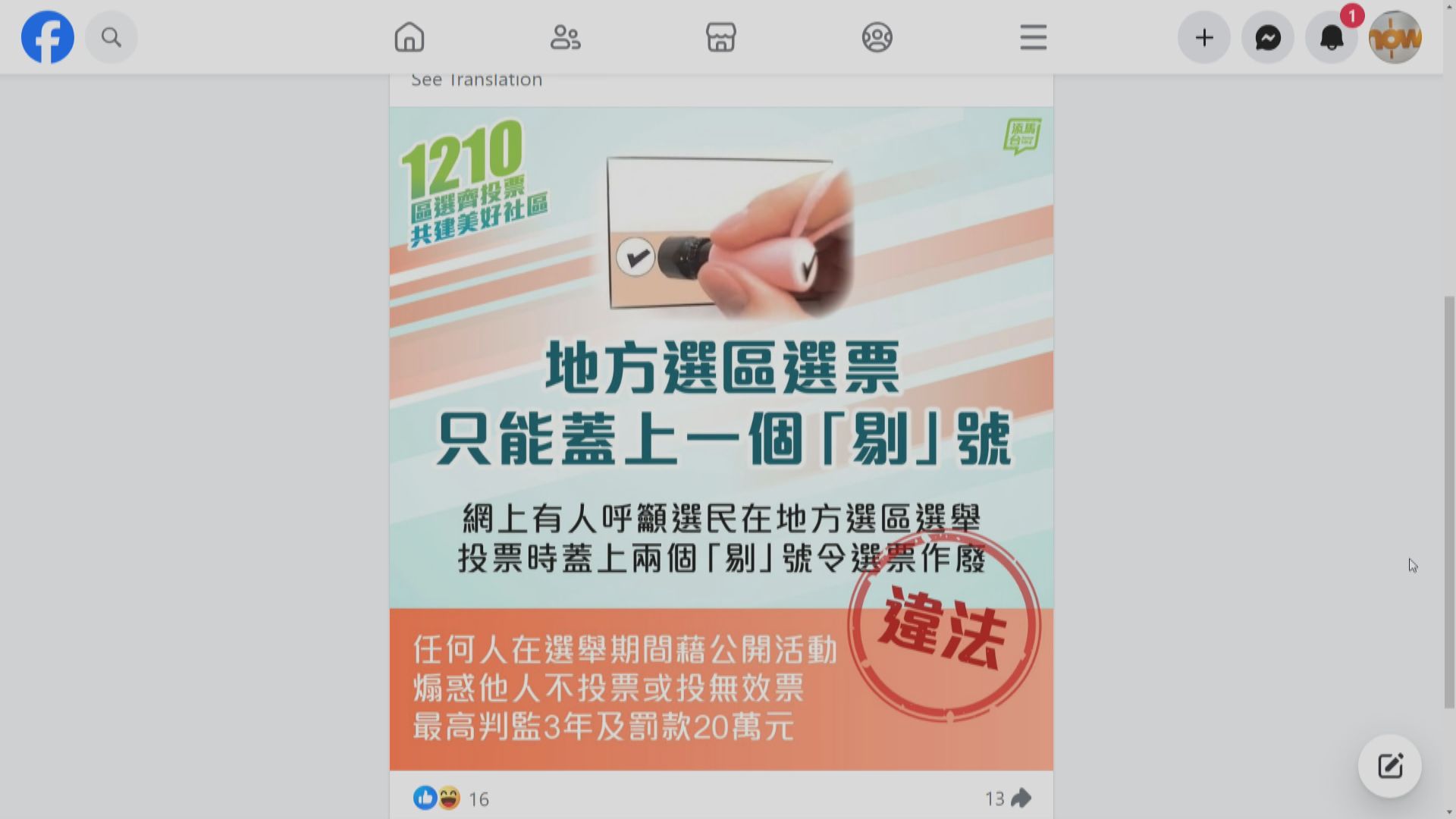
Task: Tap See Translation link
Action: 476,80
